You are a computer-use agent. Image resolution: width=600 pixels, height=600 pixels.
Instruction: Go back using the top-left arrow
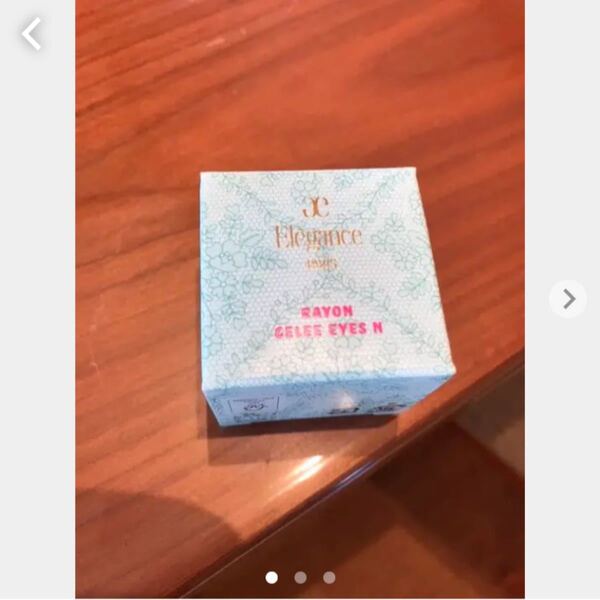coord(32,34)
